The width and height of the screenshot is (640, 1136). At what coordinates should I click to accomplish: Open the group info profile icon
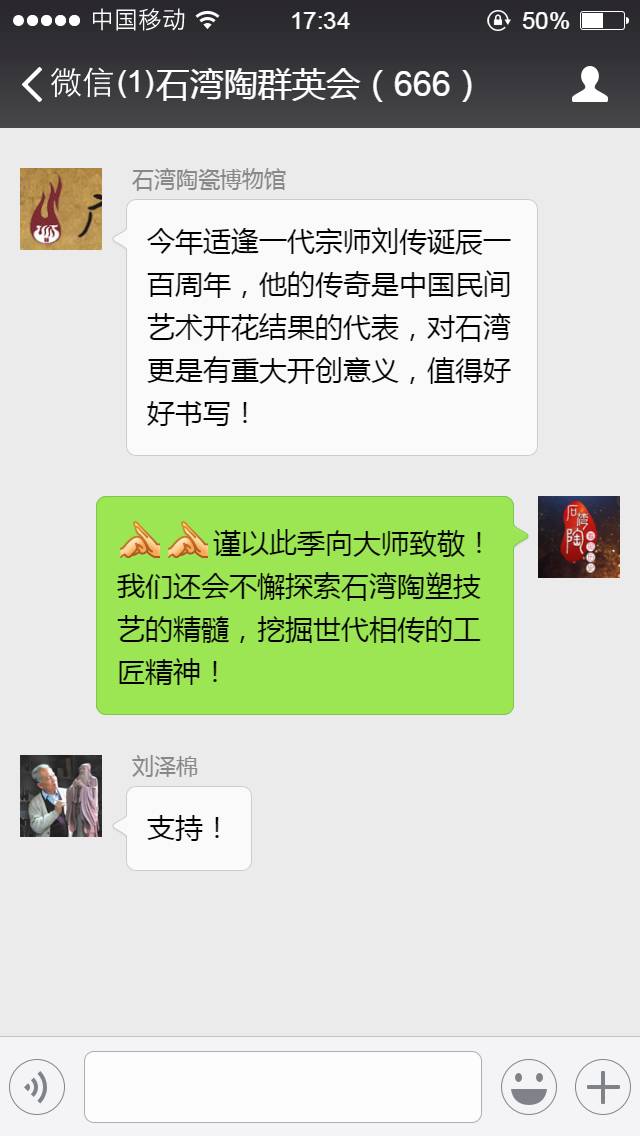pyautogui.click(x=589, y=84)
